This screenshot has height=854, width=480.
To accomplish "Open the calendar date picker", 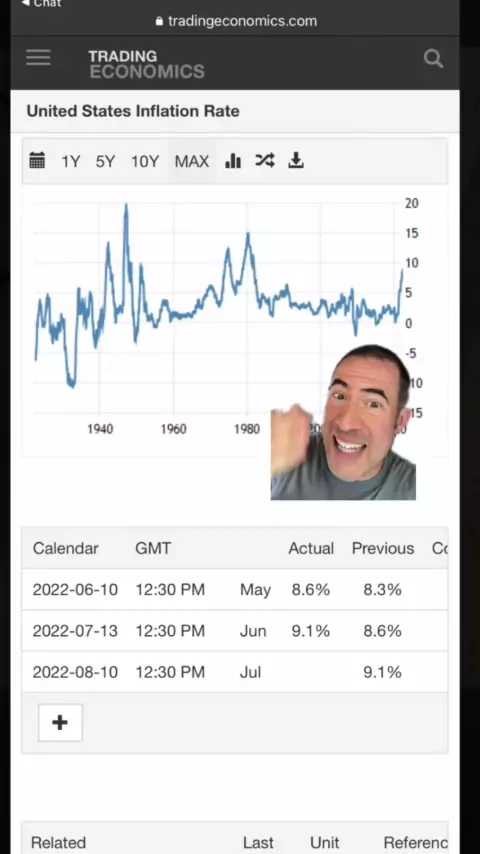I will 37,161.
